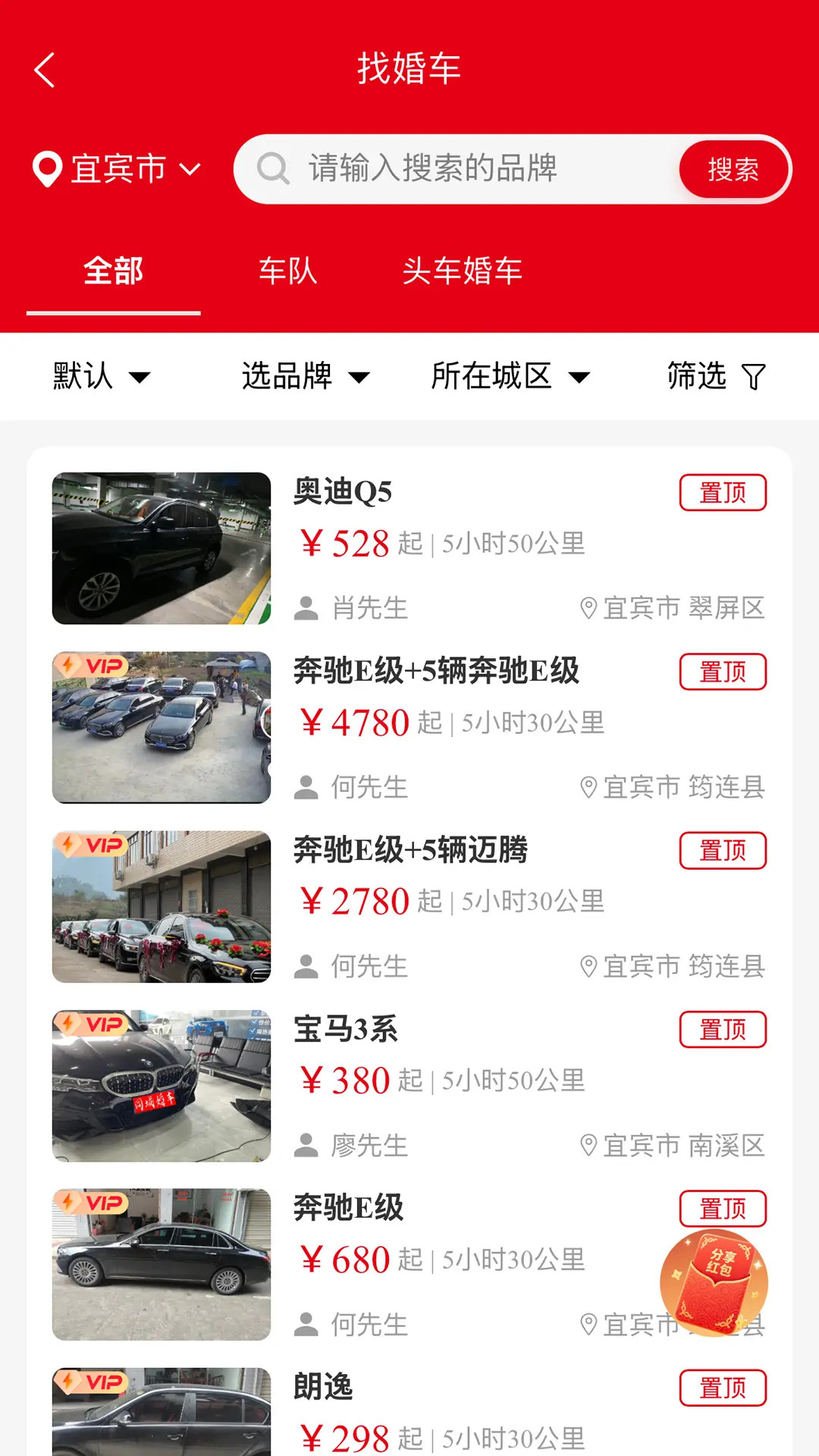Viewport: 819px width, 1456px height.
Task: Toggle 置顶 on the 朗逸 listing
Action: (x=723, y=1388)
